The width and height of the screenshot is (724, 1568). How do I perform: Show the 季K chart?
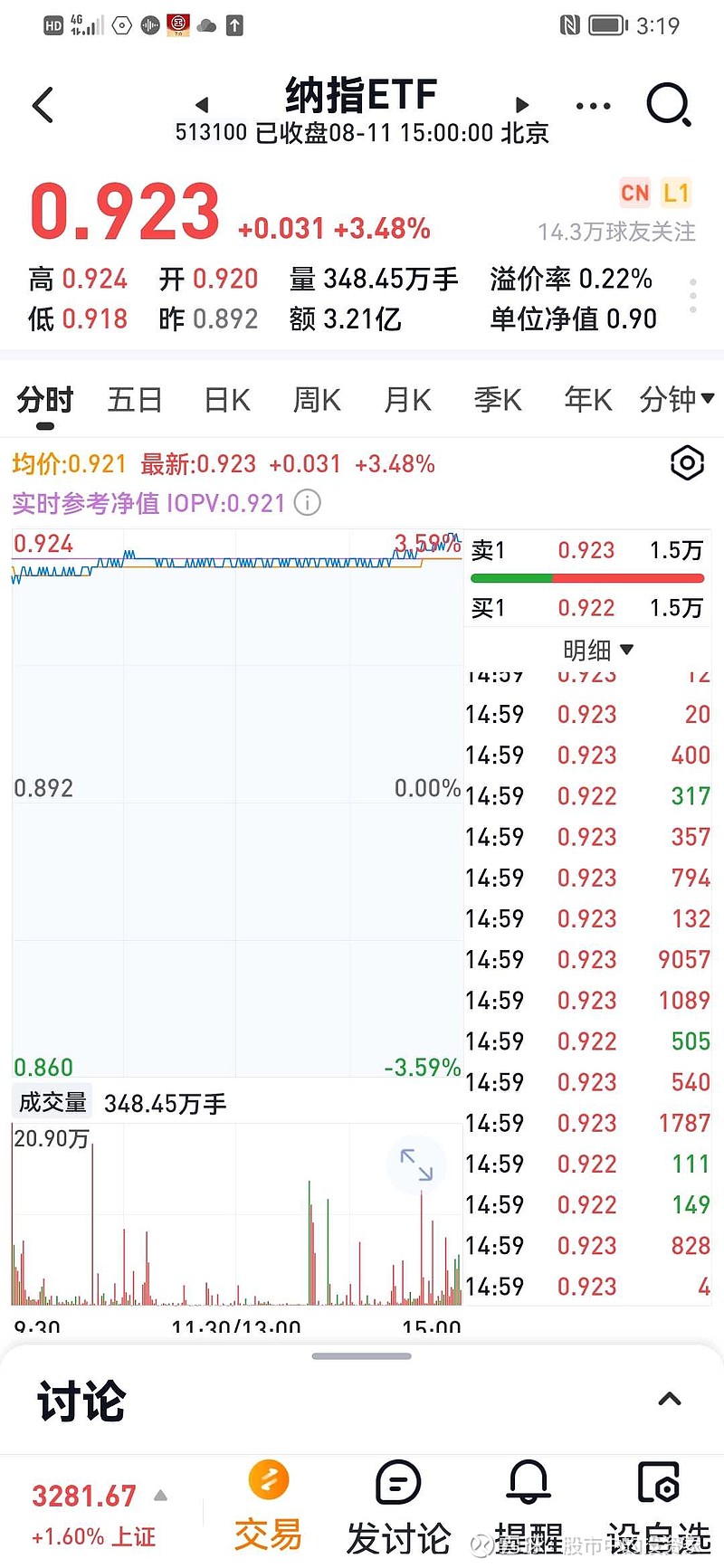pos(498,399)
